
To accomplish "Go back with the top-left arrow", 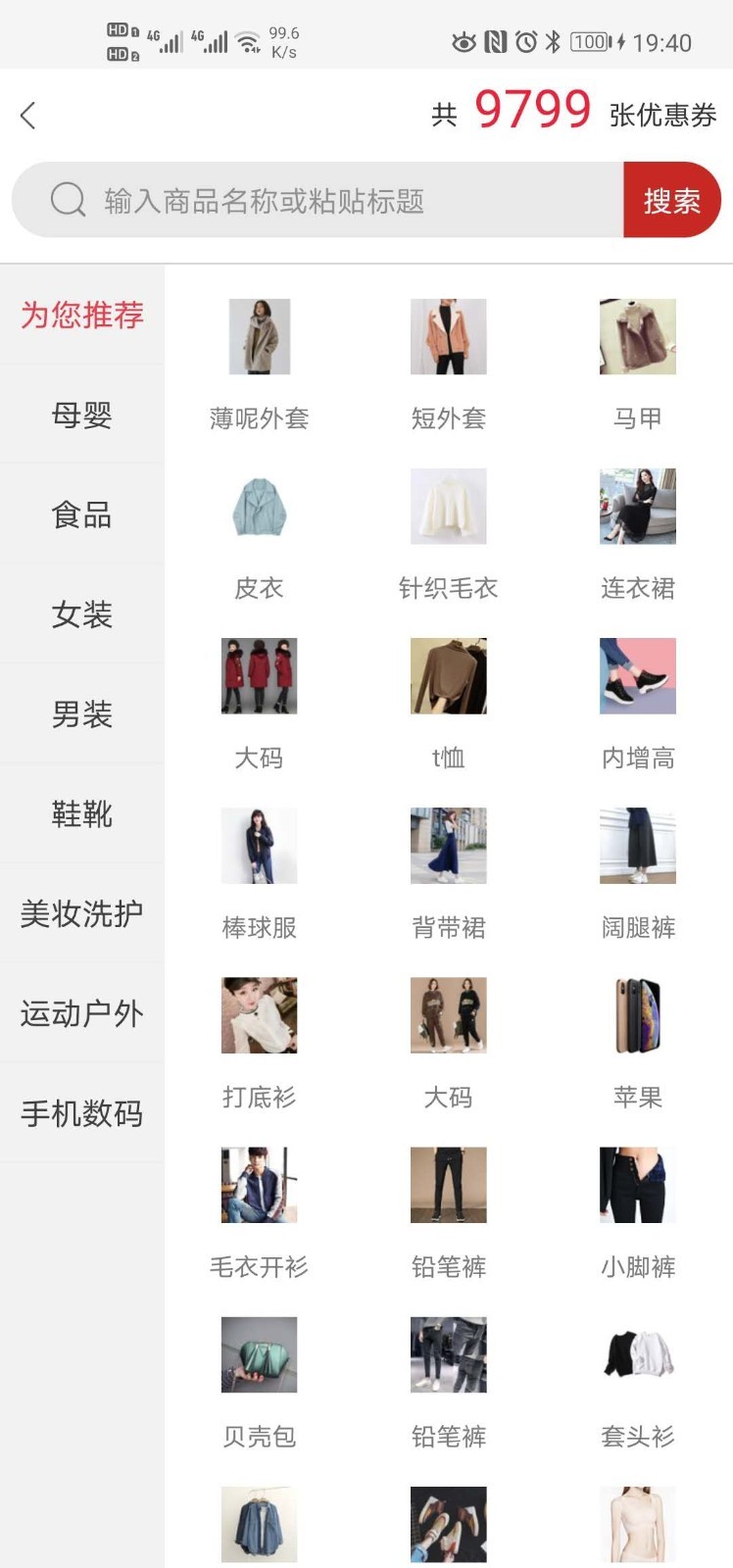I will point(27,116).
